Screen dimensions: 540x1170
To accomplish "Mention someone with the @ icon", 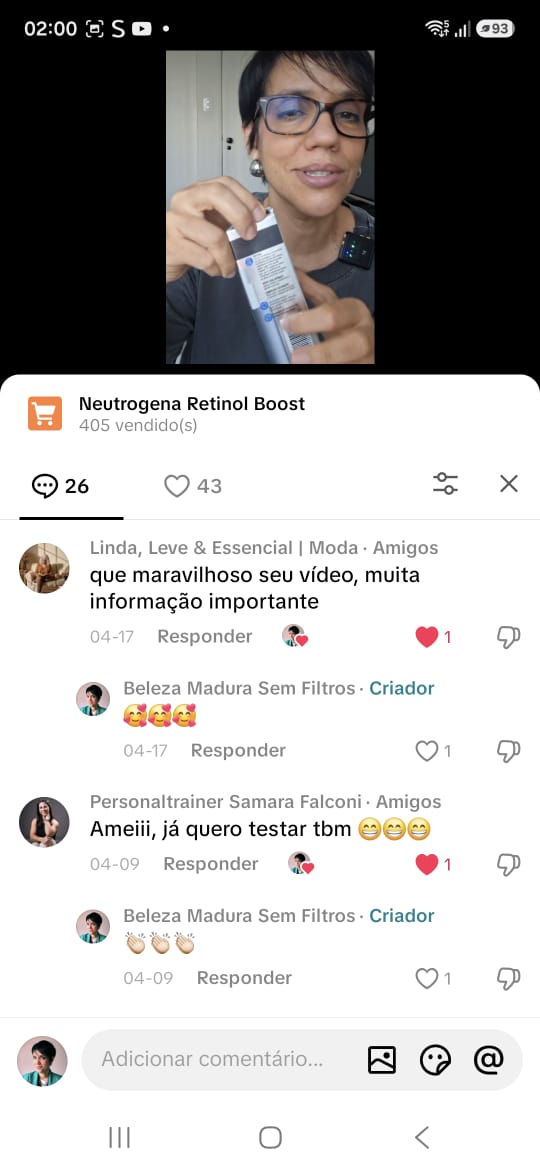I will pos(489,1060).
